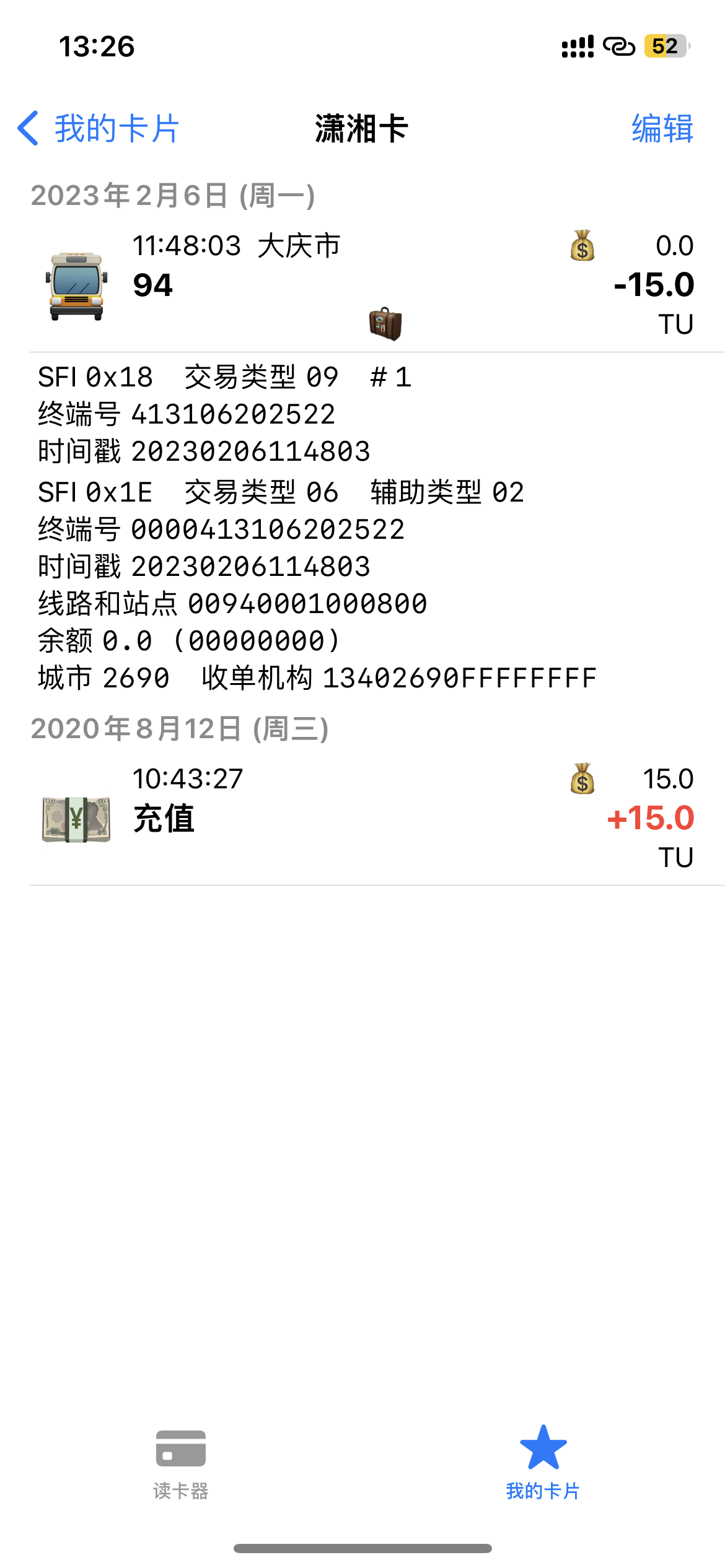Open the 充值 +15.0 transaction
The height and width of the screenshot is (1568, 725).
(362, 817)
